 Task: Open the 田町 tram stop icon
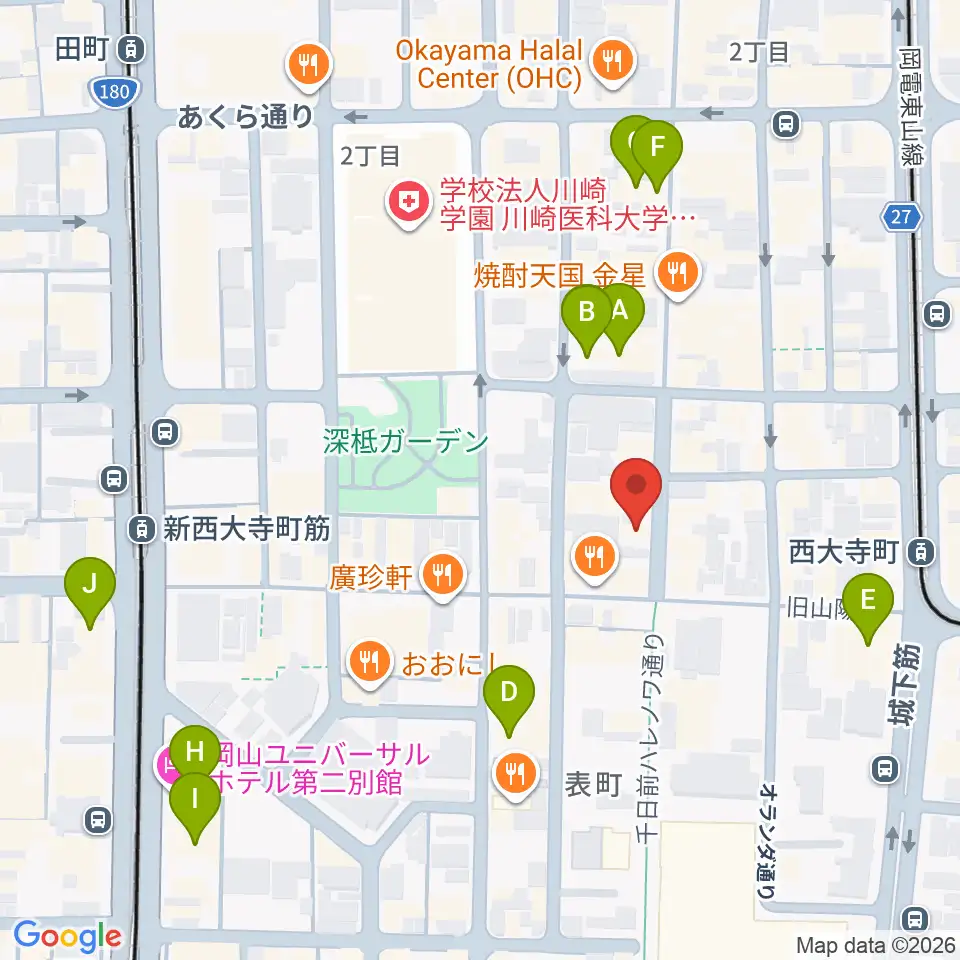coord(130,49)
